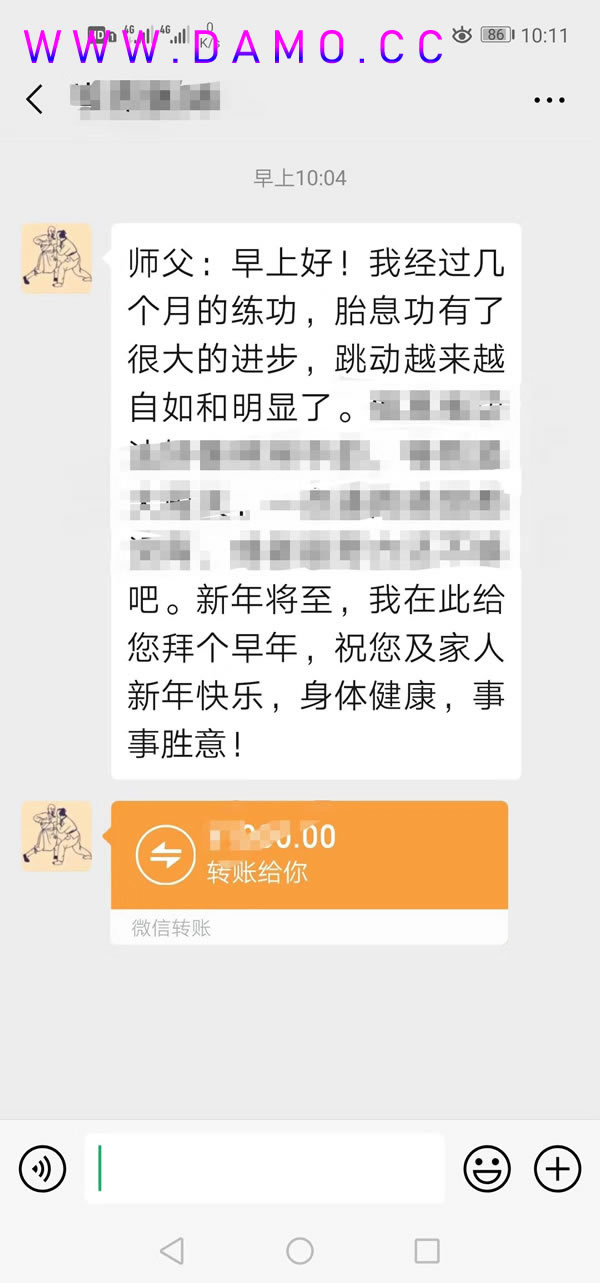Focus the message text field
This screenshot has width=600, height=1283.
tap(265, 1168)
